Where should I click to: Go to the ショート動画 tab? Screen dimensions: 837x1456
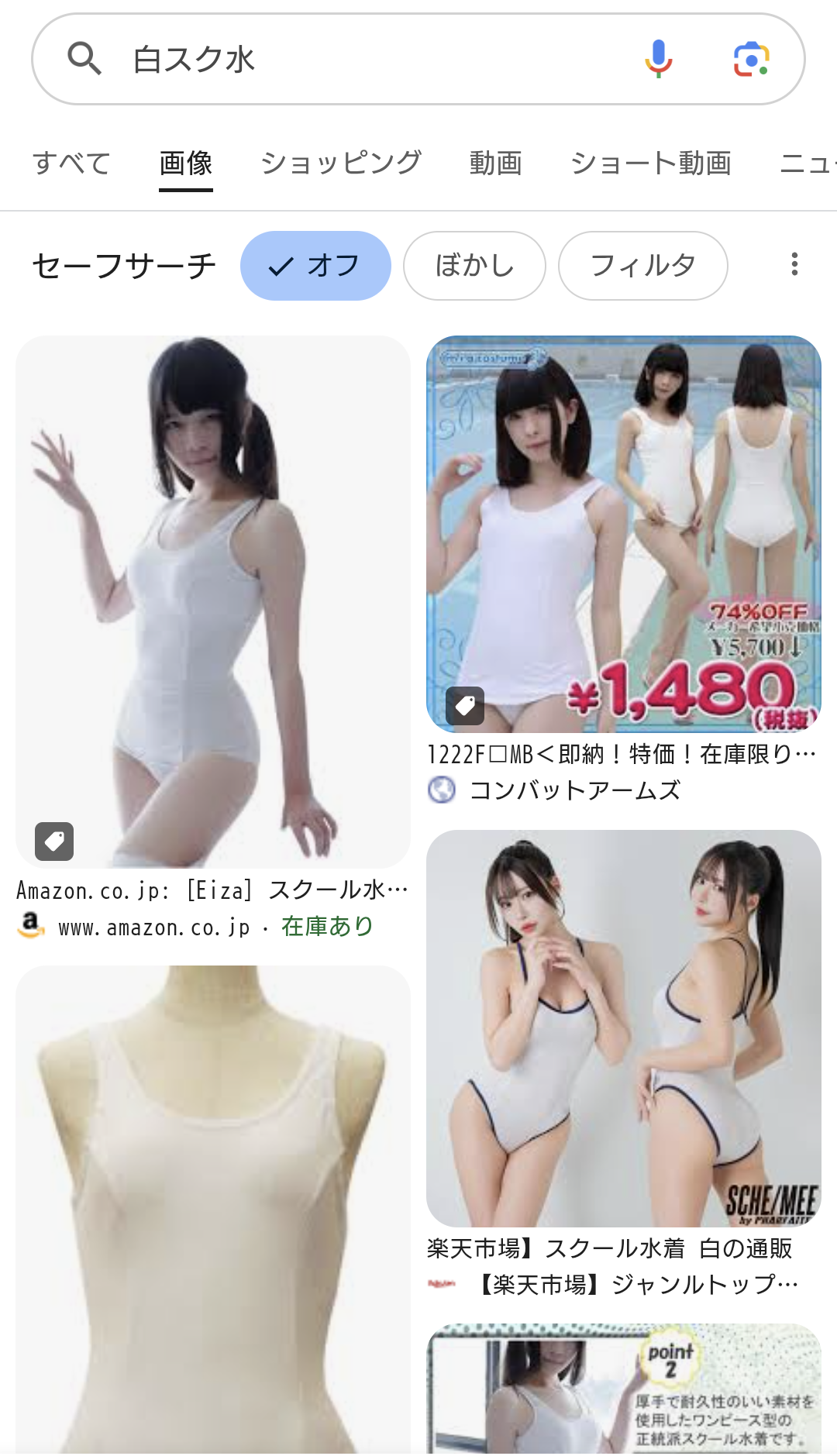[x=651, y=163]
